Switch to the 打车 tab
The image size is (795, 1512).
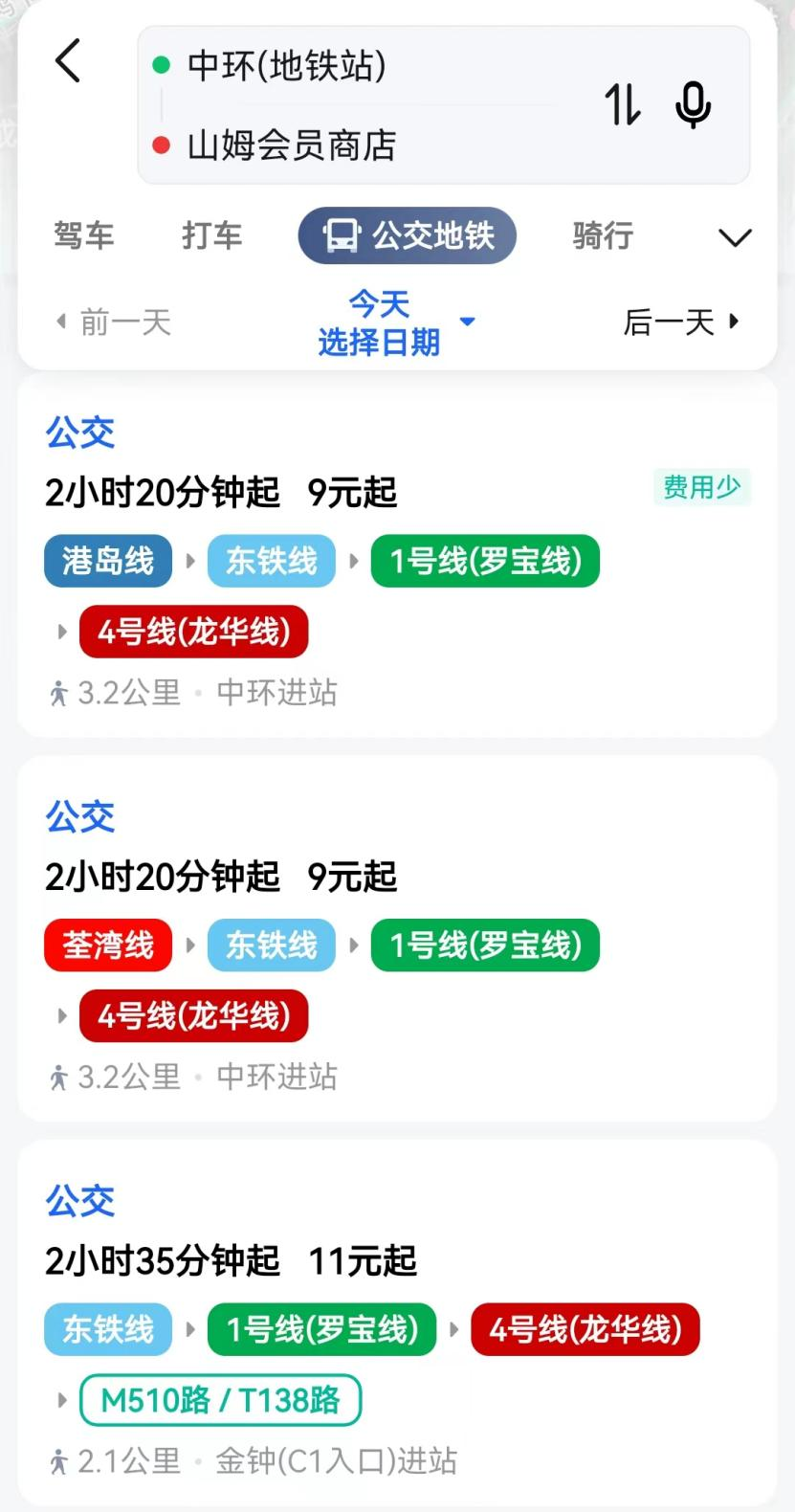pos(211,235)
